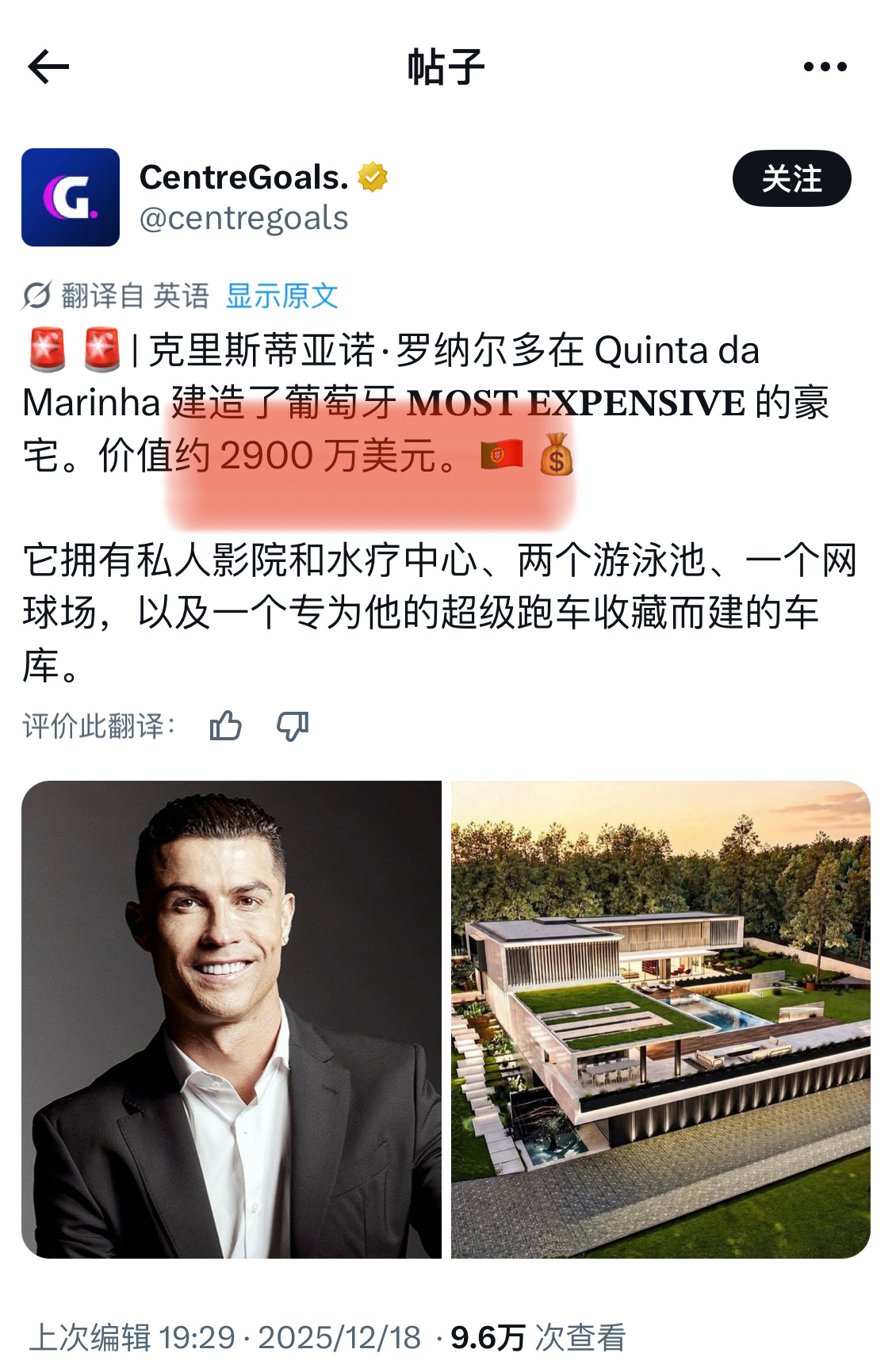The image size is (892, 1372).
Task: Open the post options three-dot menu
Action: pos(821,67)
